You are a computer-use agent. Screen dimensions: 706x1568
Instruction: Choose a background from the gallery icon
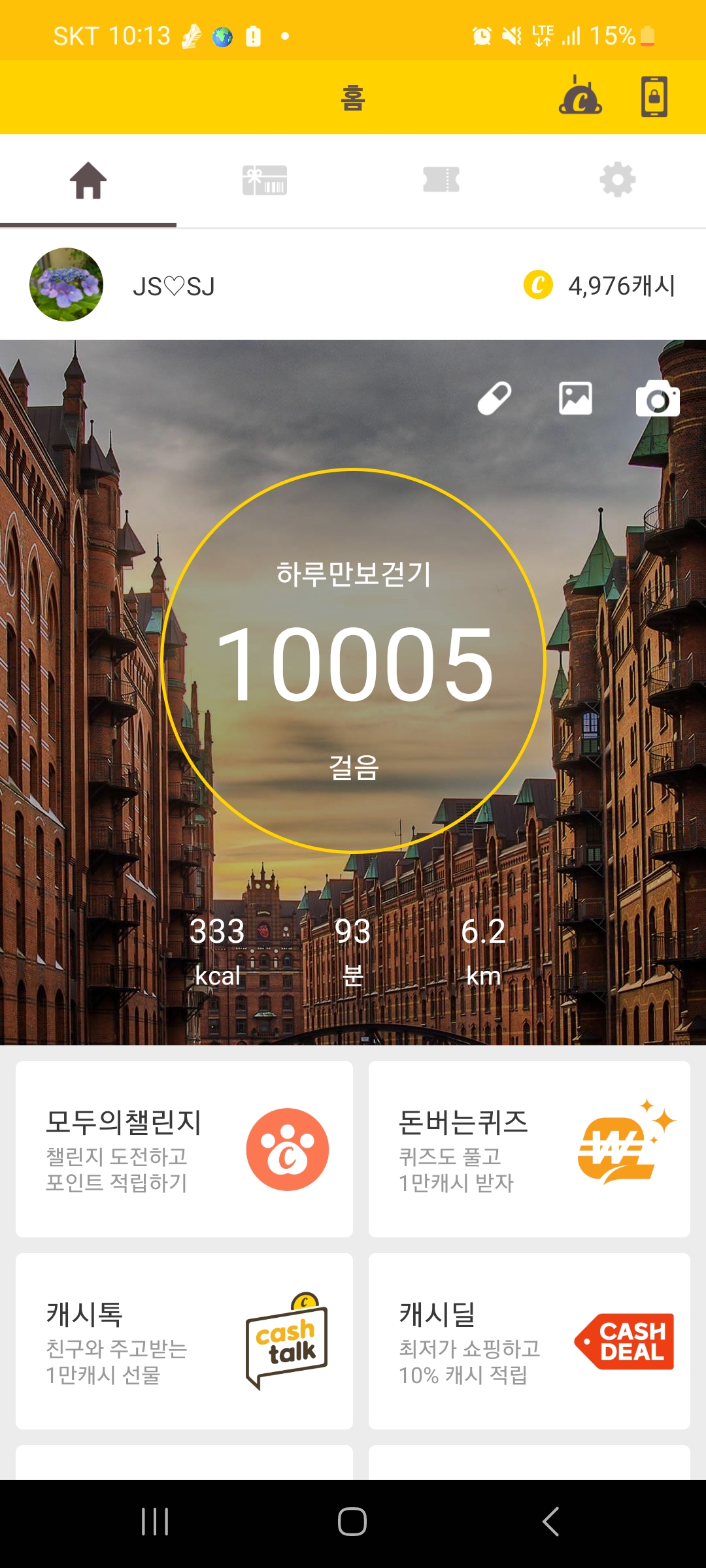(575, 398)
